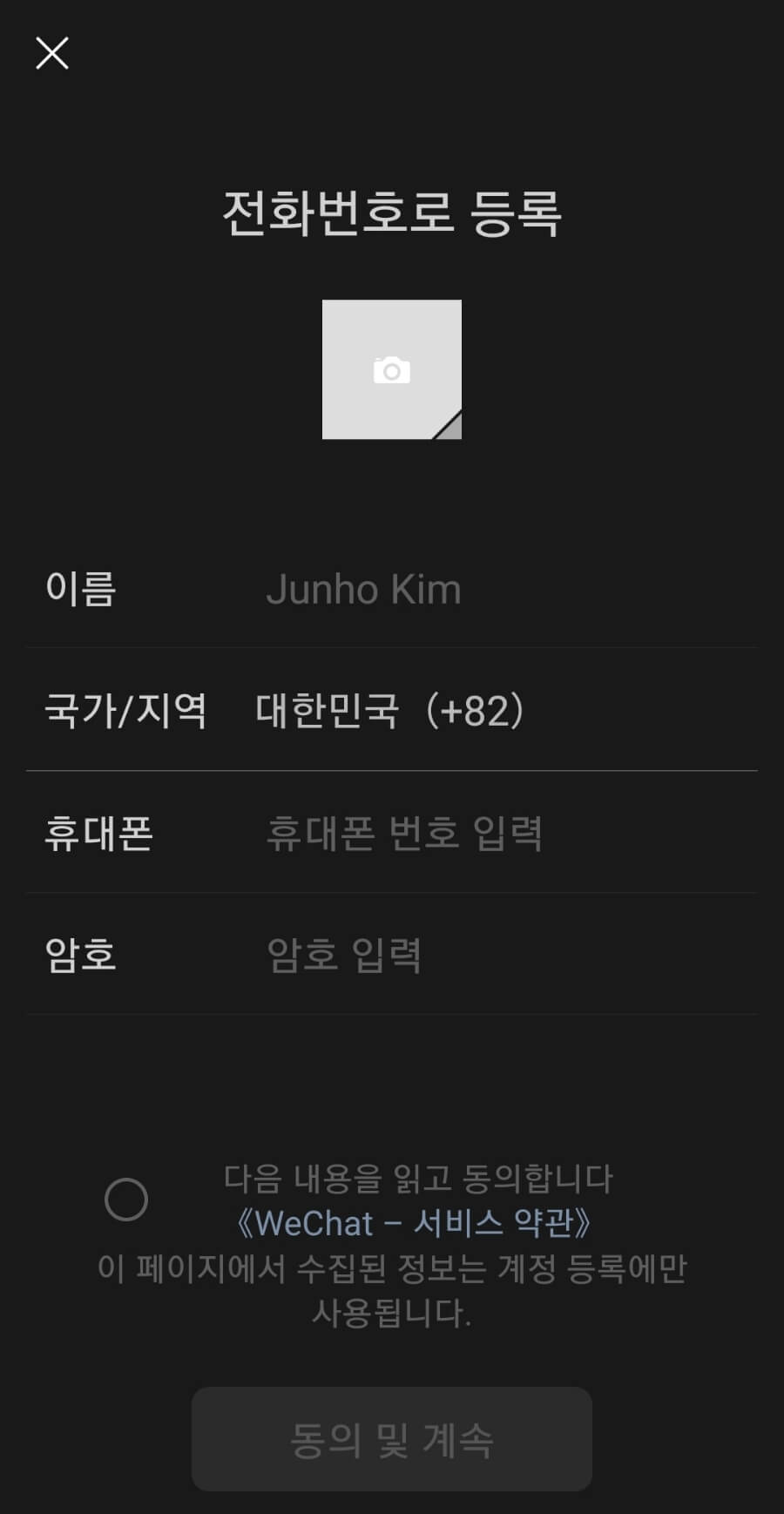Viewport: 784px width, 1514px height.
Task: Click the 암호 입력 password field
Action: coord(344,956)
